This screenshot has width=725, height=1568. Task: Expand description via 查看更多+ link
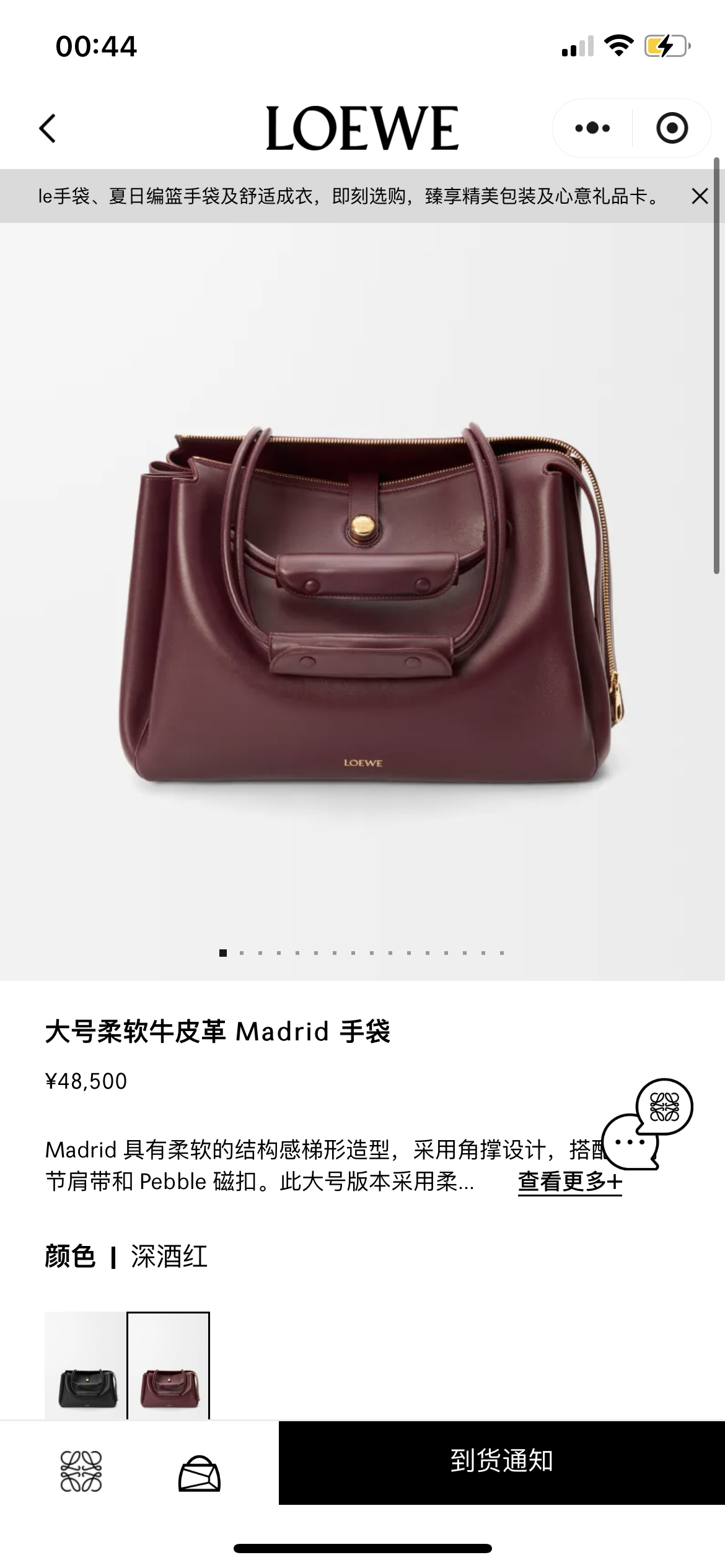[570, 1182]
